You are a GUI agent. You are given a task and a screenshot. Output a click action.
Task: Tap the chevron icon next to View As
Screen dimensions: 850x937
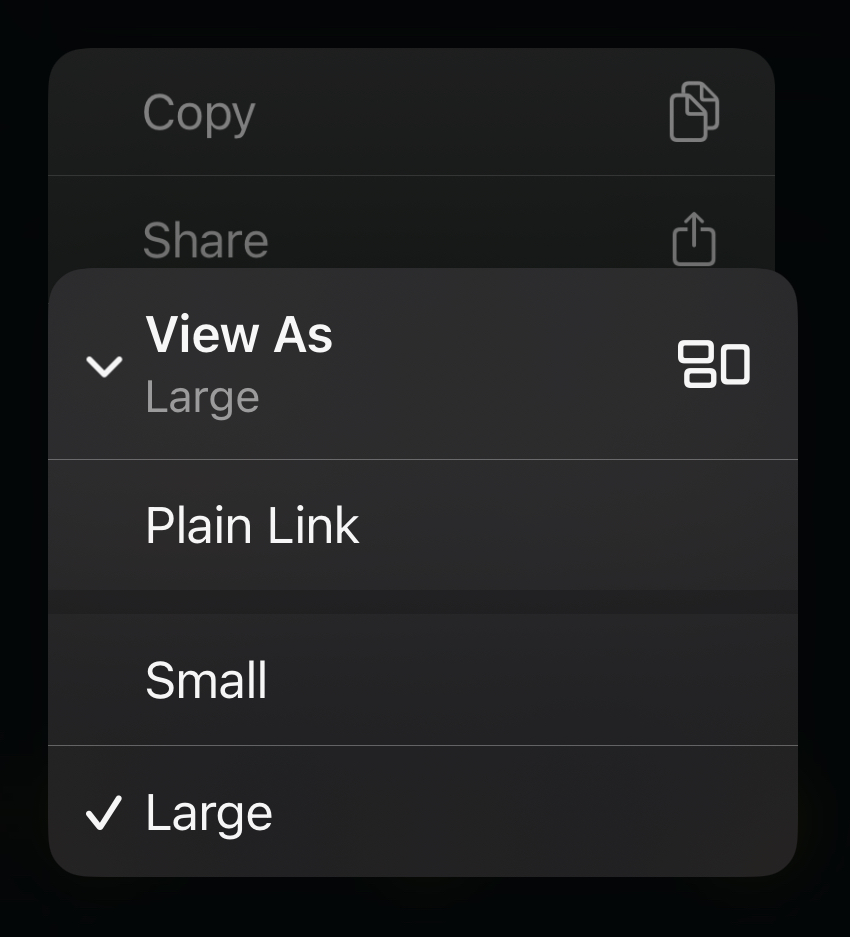pyautogui.click(x=103, y=368)
